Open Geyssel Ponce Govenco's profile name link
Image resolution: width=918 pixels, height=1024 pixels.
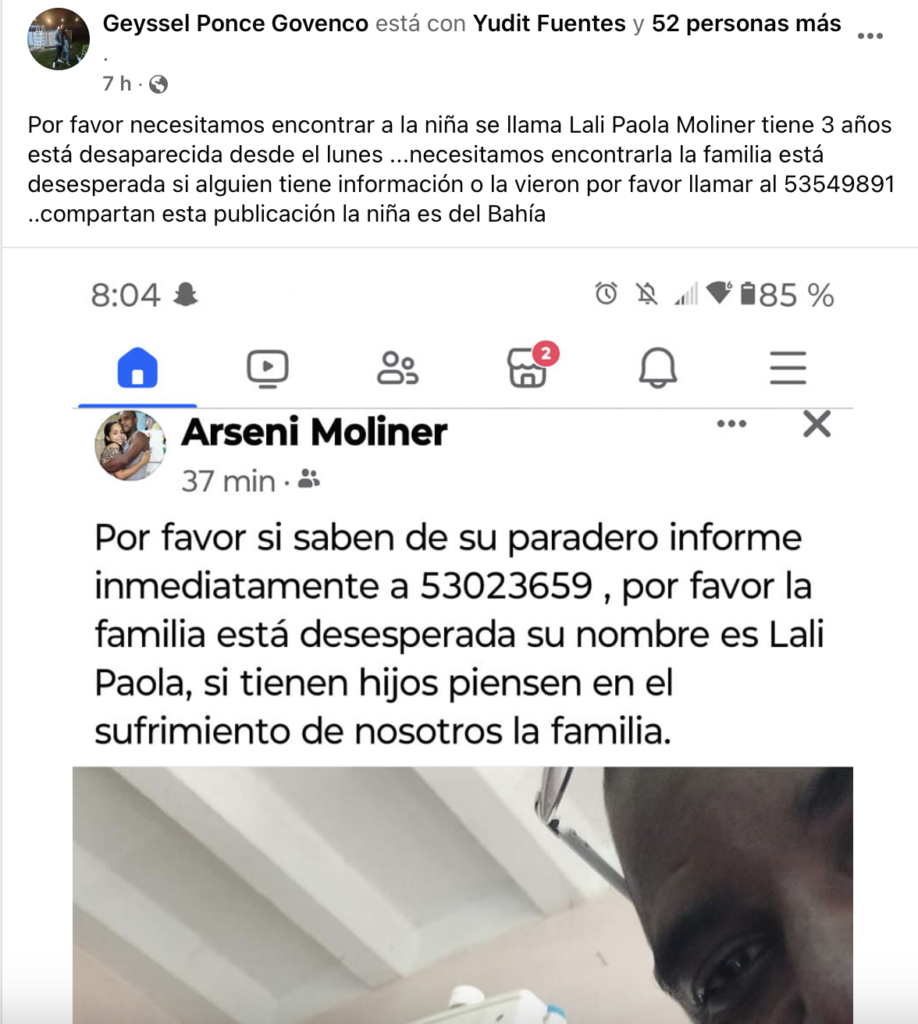tap(236, 24)
